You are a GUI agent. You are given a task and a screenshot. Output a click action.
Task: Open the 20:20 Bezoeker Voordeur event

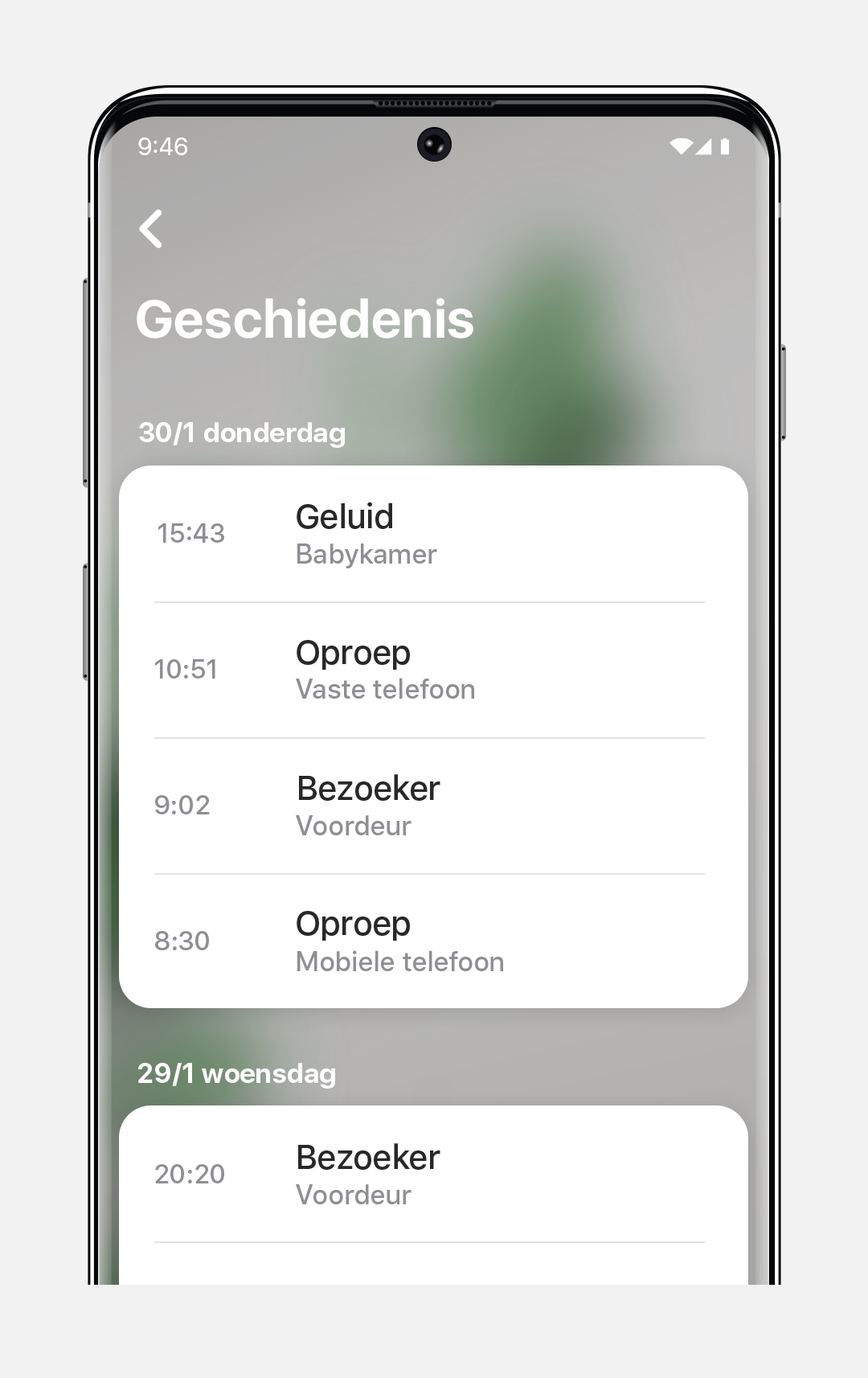[432, 1175]
